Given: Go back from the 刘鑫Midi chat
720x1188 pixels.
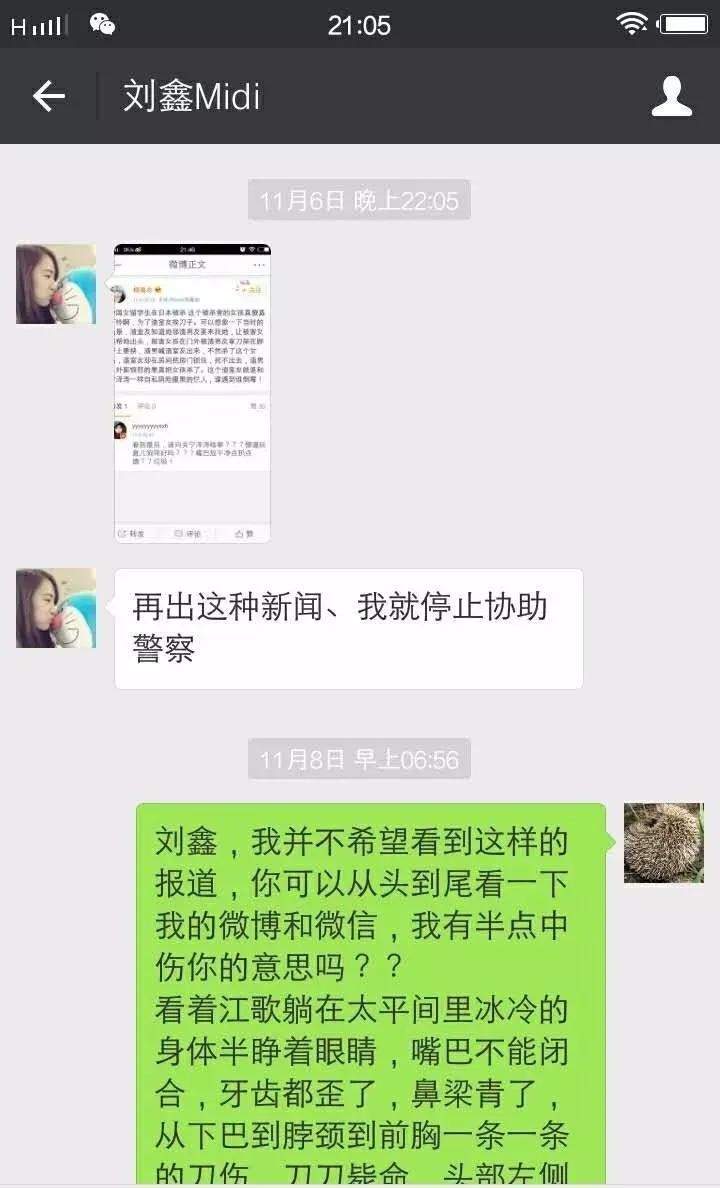Looking at the screenshot, I should coord(48,97).
